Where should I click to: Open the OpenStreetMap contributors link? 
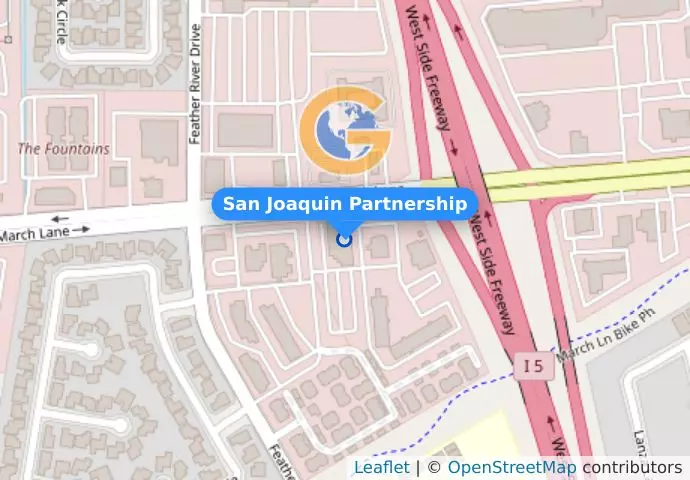coord(511,467)
